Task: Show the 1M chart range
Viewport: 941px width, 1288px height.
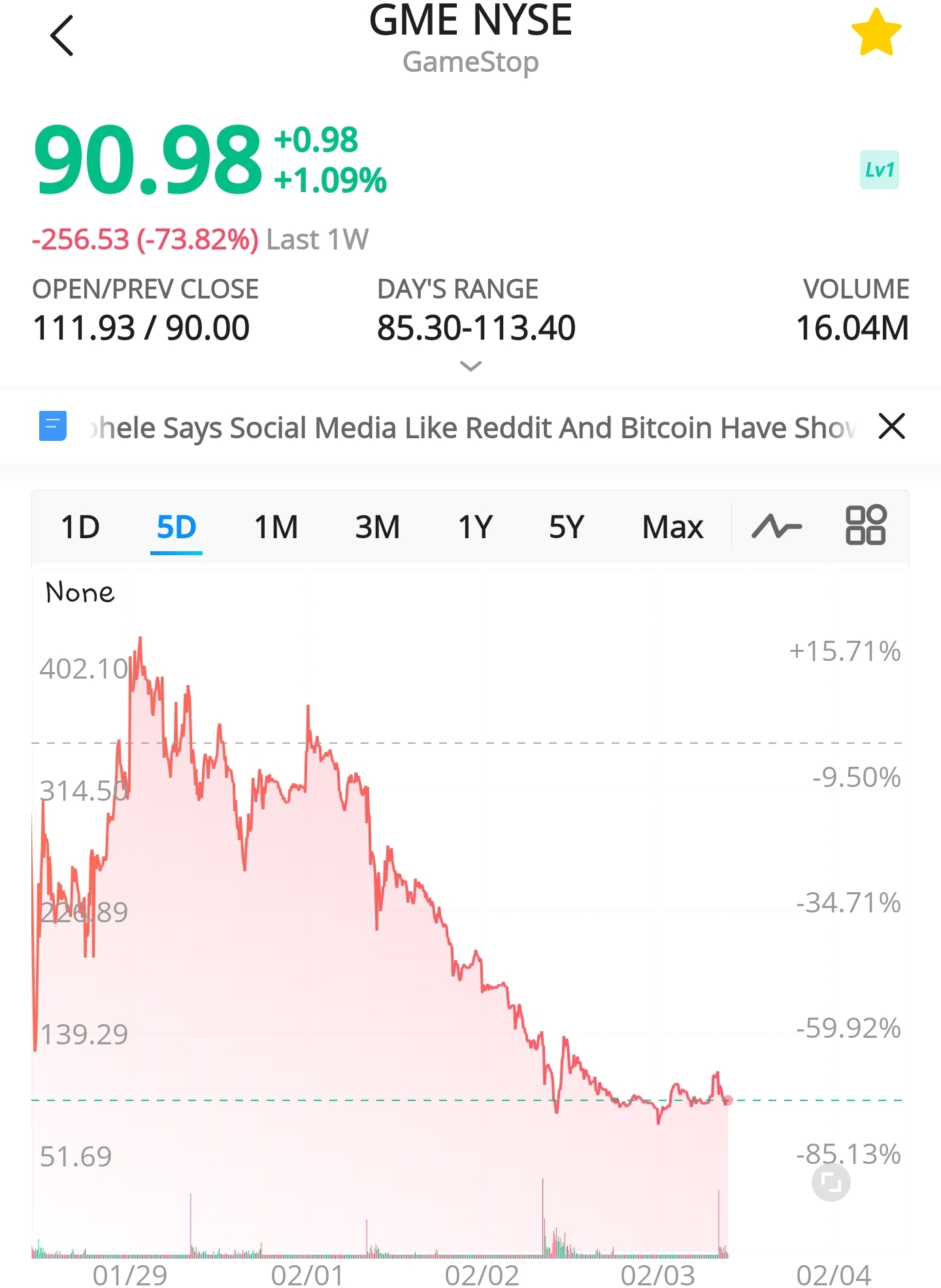Action: point(276,527)
